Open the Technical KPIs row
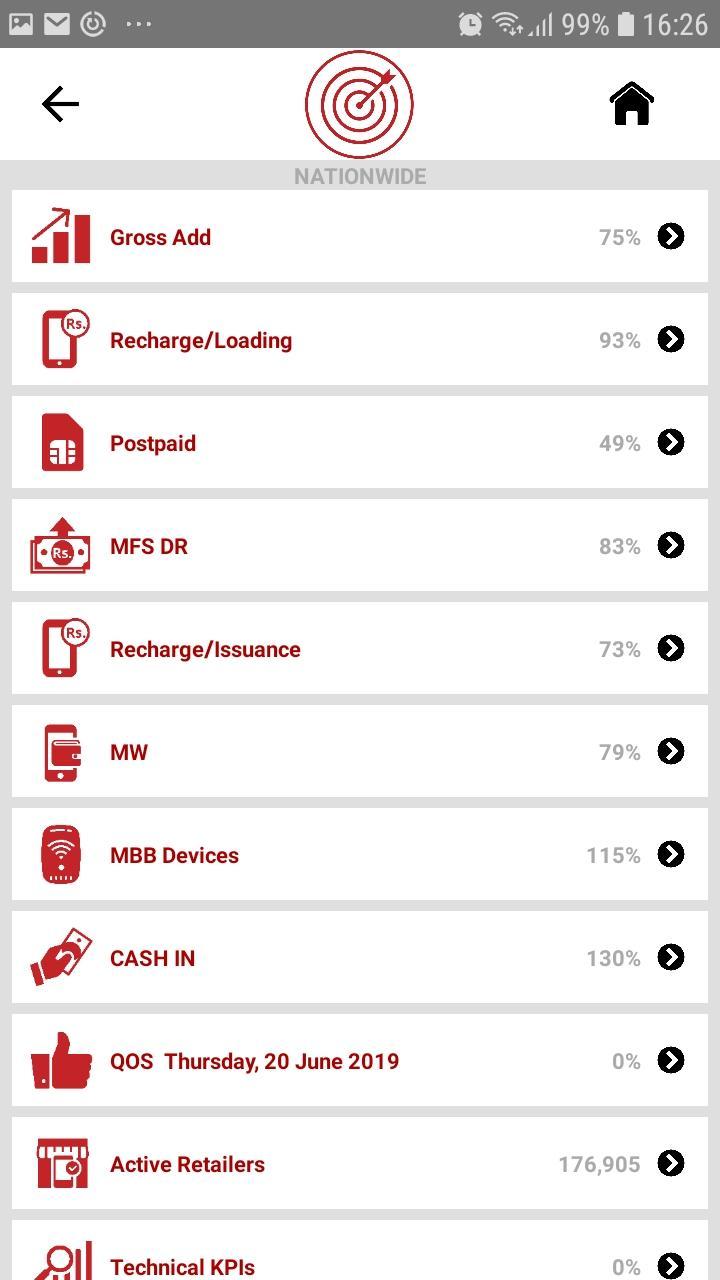720x1280 pixels. (360, 1262)
